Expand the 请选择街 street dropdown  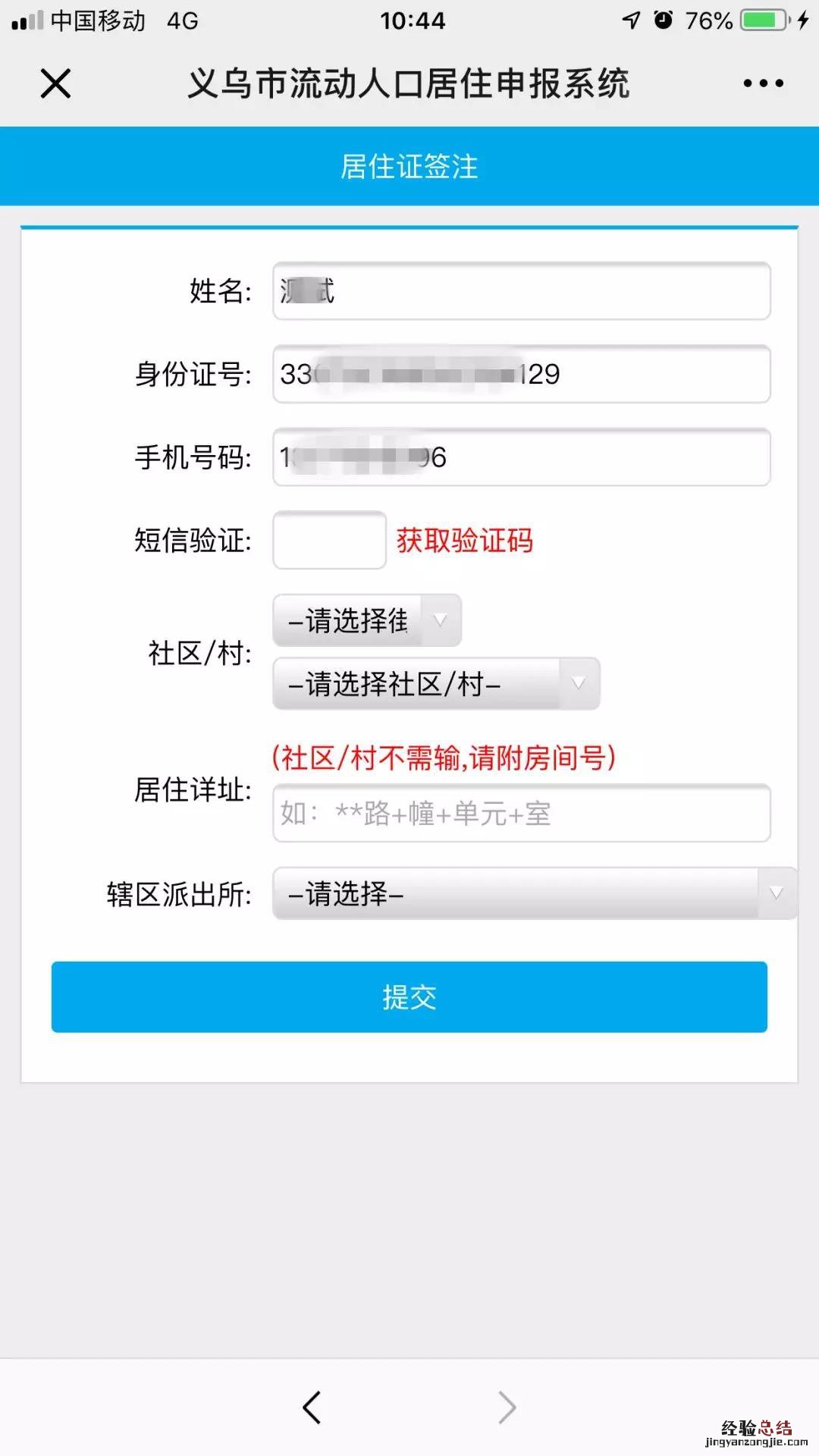tap(367, 620)
